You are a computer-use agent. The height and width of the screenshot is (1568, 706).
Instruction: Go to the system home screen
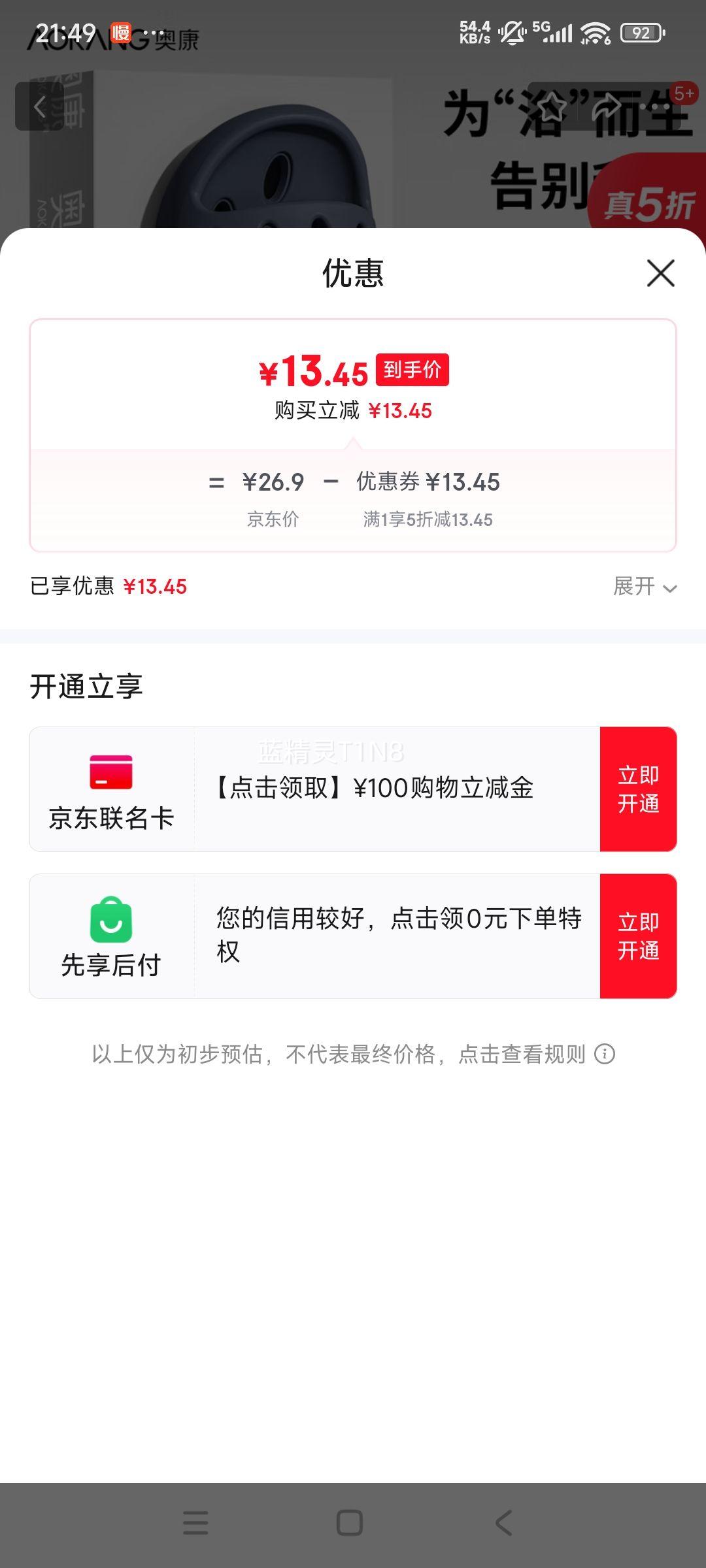click(350, 1523)
